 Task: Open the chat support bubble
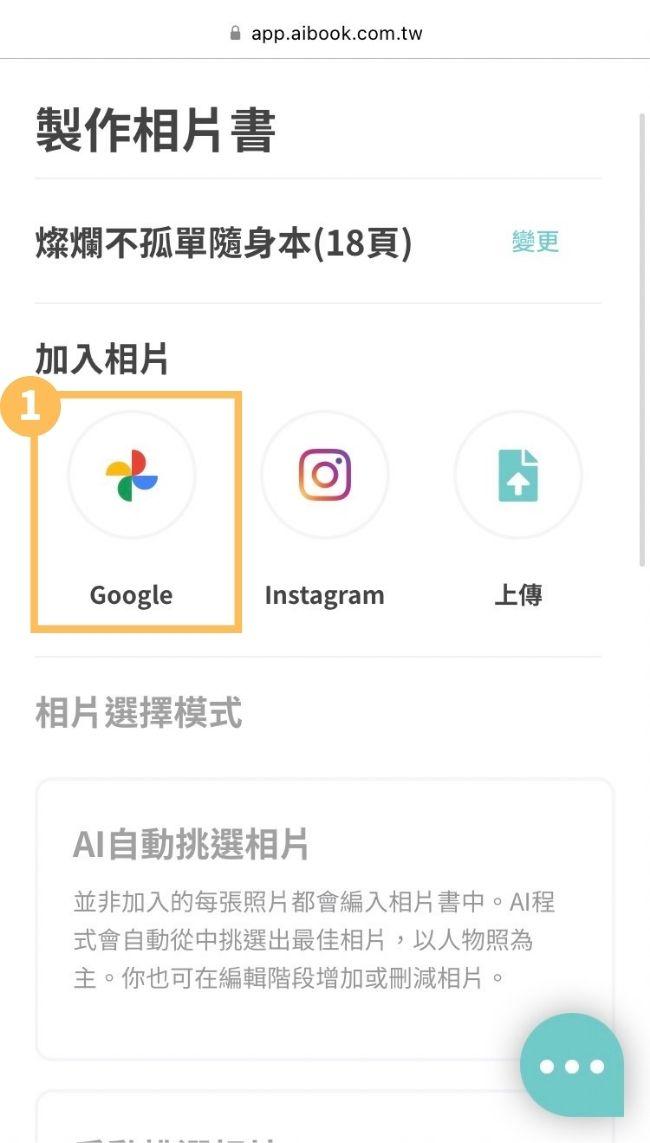pos(571,1065)
